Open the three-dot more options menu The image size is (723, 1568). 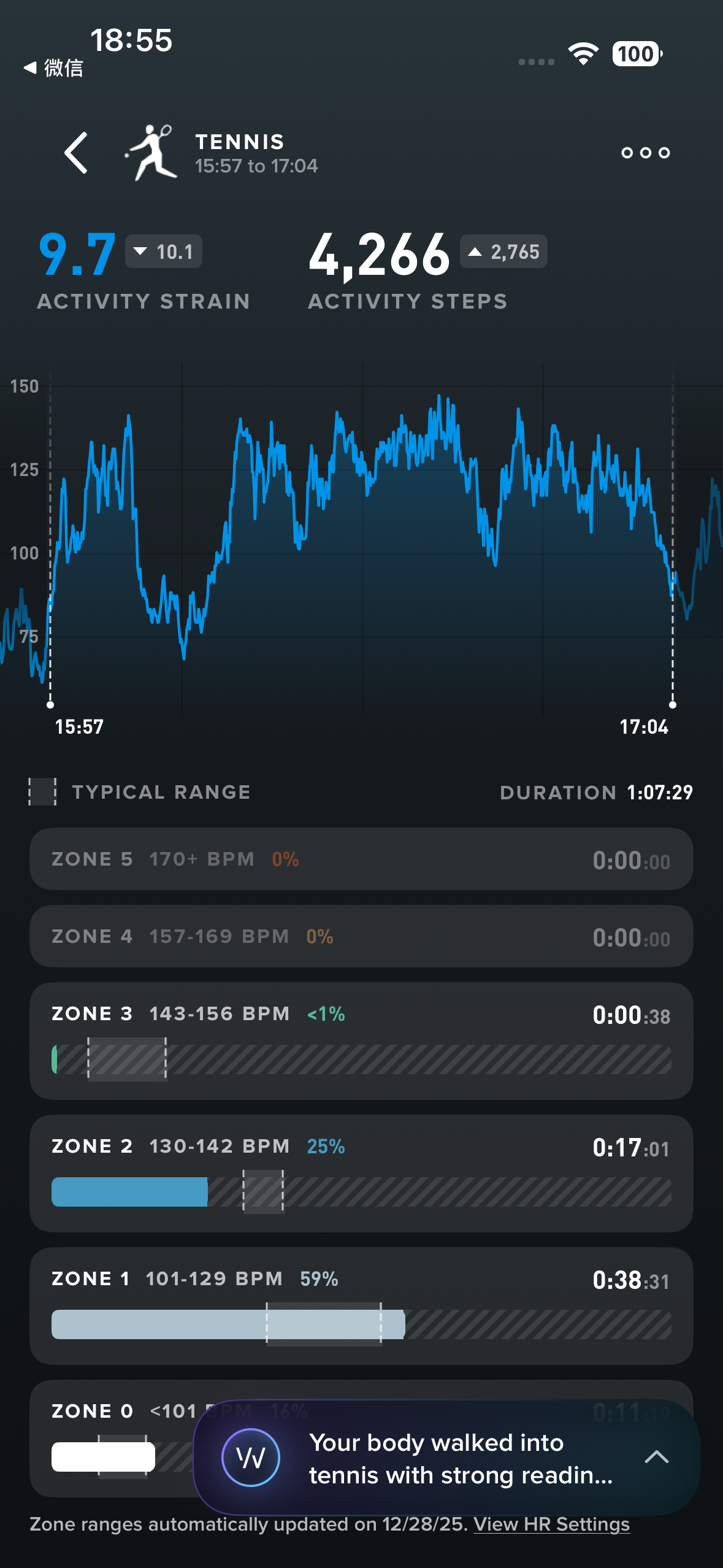[645, 153]
